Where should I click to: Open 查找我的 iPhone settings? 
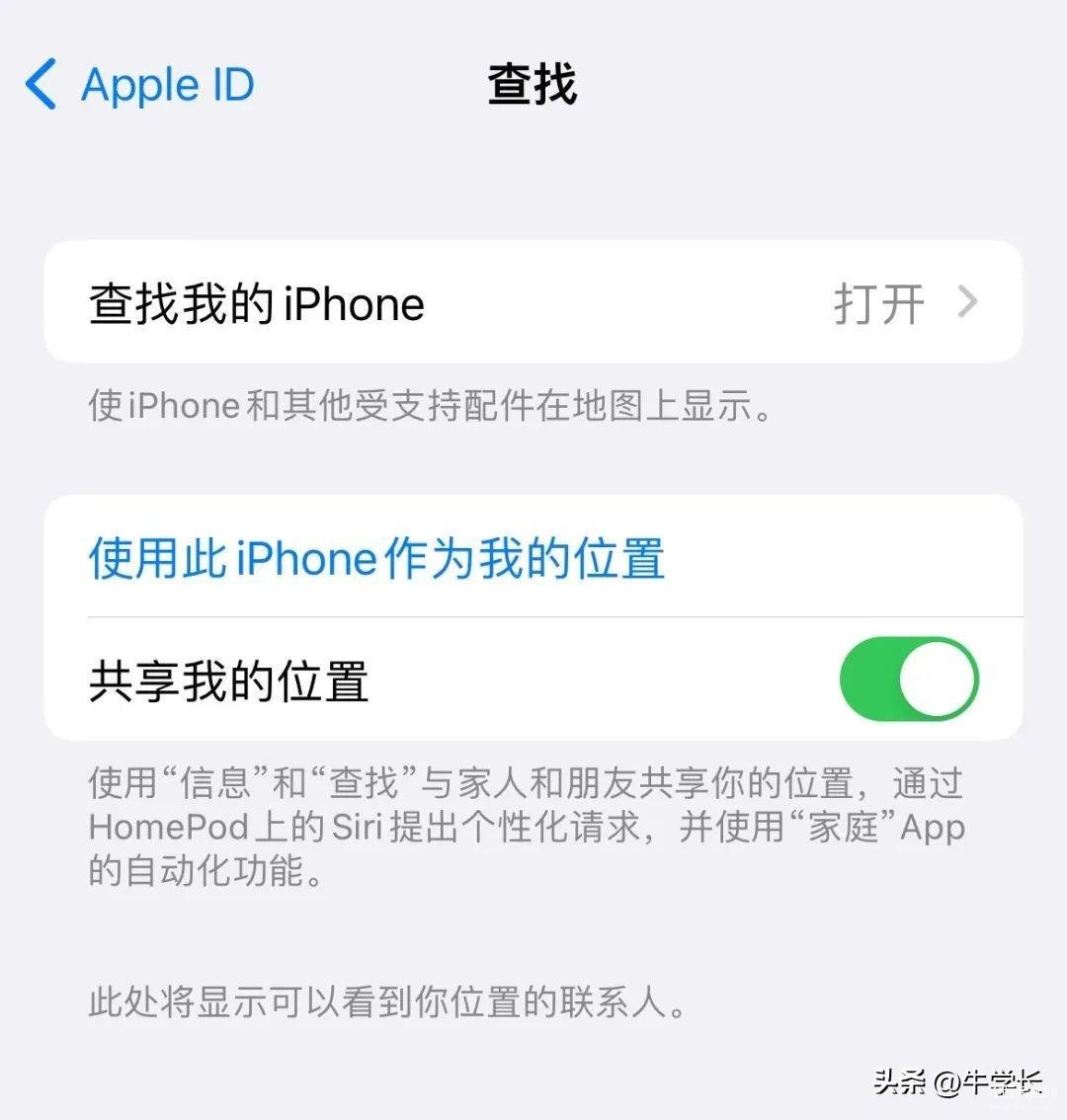pyautogui.click(x=533, y=303)
